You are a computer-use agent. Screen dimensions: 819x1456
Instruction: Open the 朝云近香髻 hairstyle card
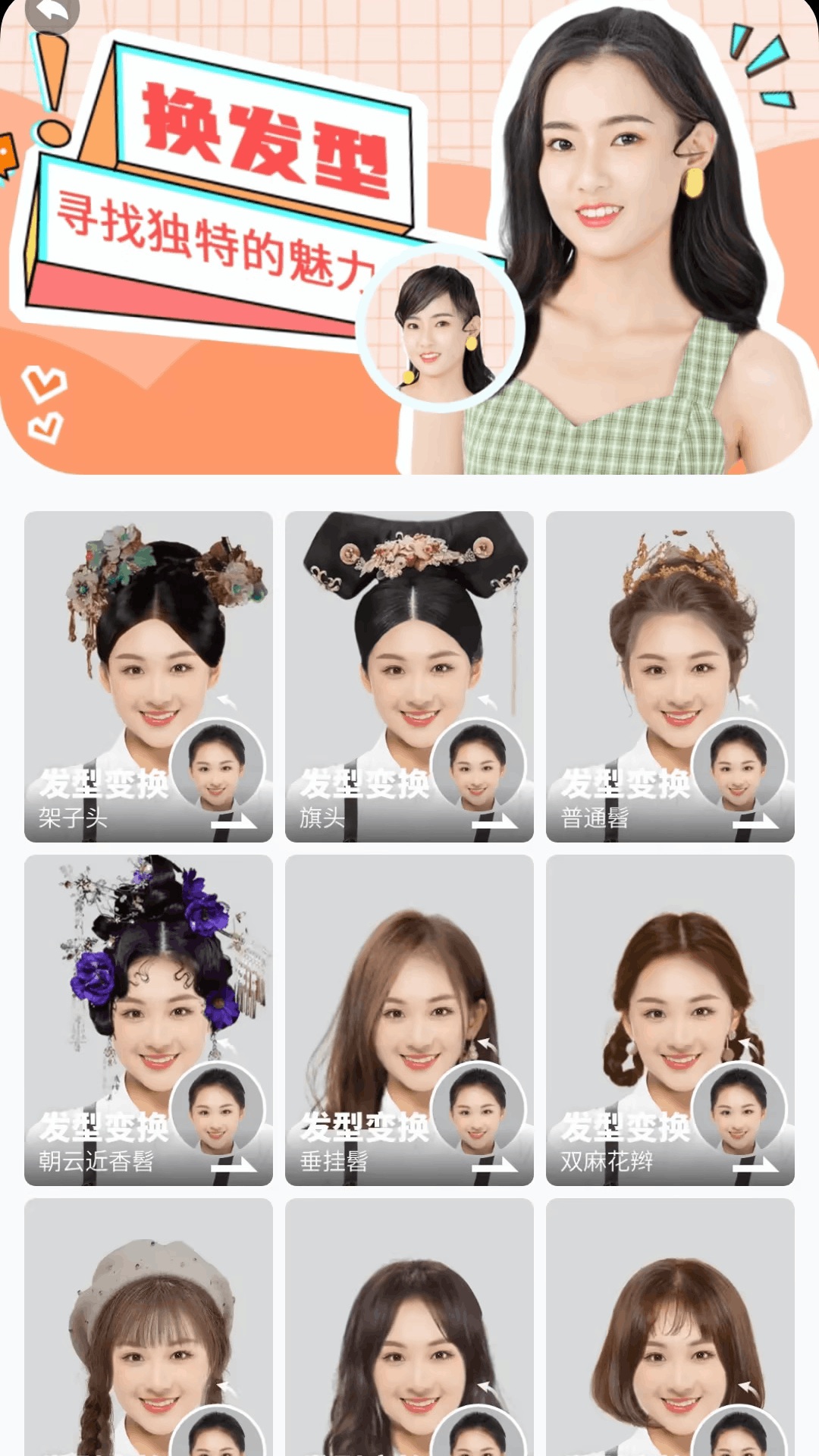click(149, 1020)
